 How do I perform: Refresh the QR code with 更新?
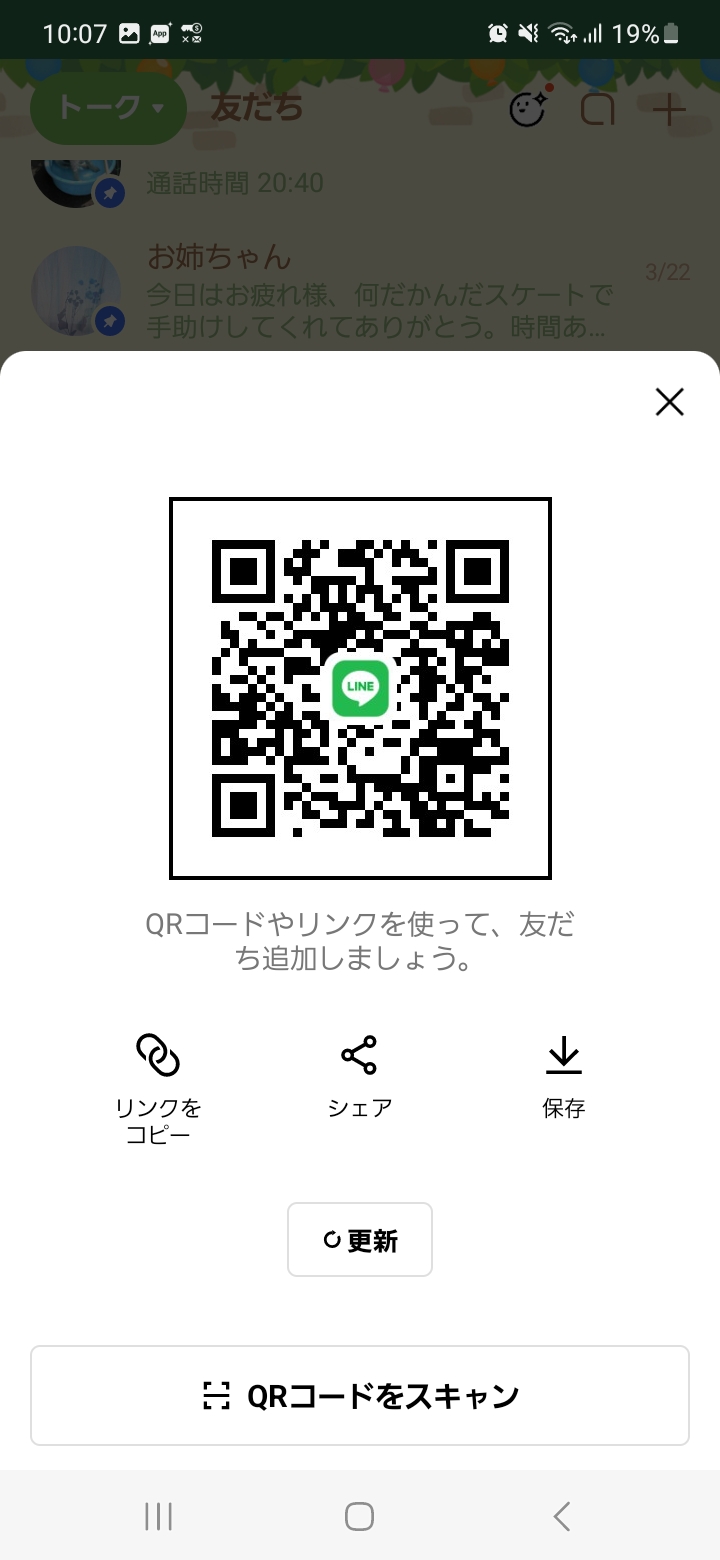click(x=360, y=1240)
